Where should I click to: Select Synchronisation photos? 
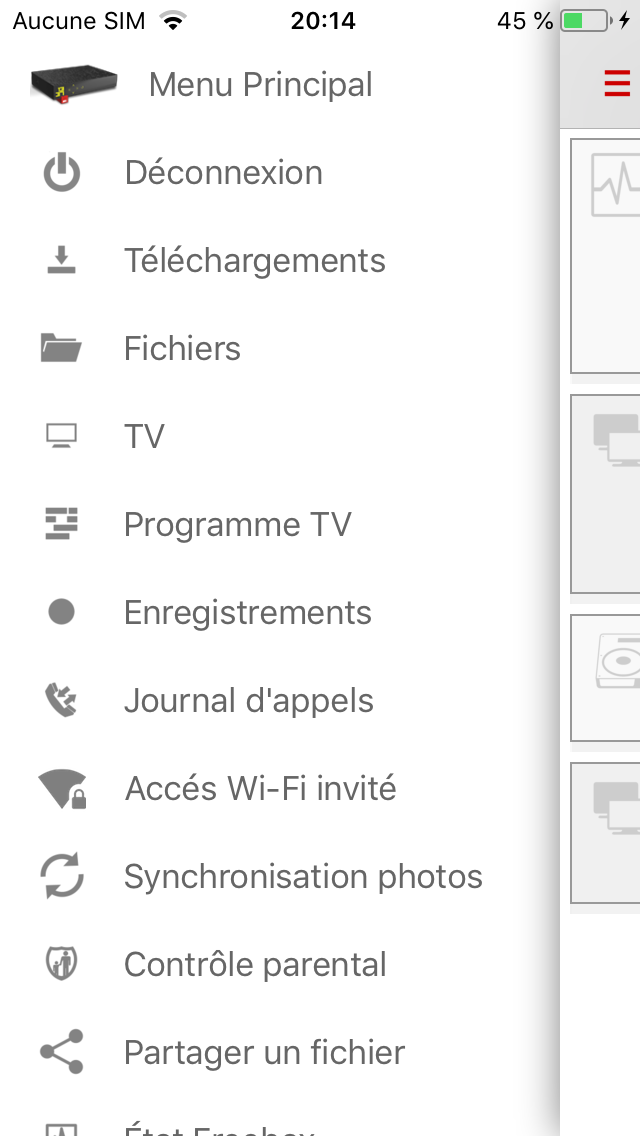[303, 877]
